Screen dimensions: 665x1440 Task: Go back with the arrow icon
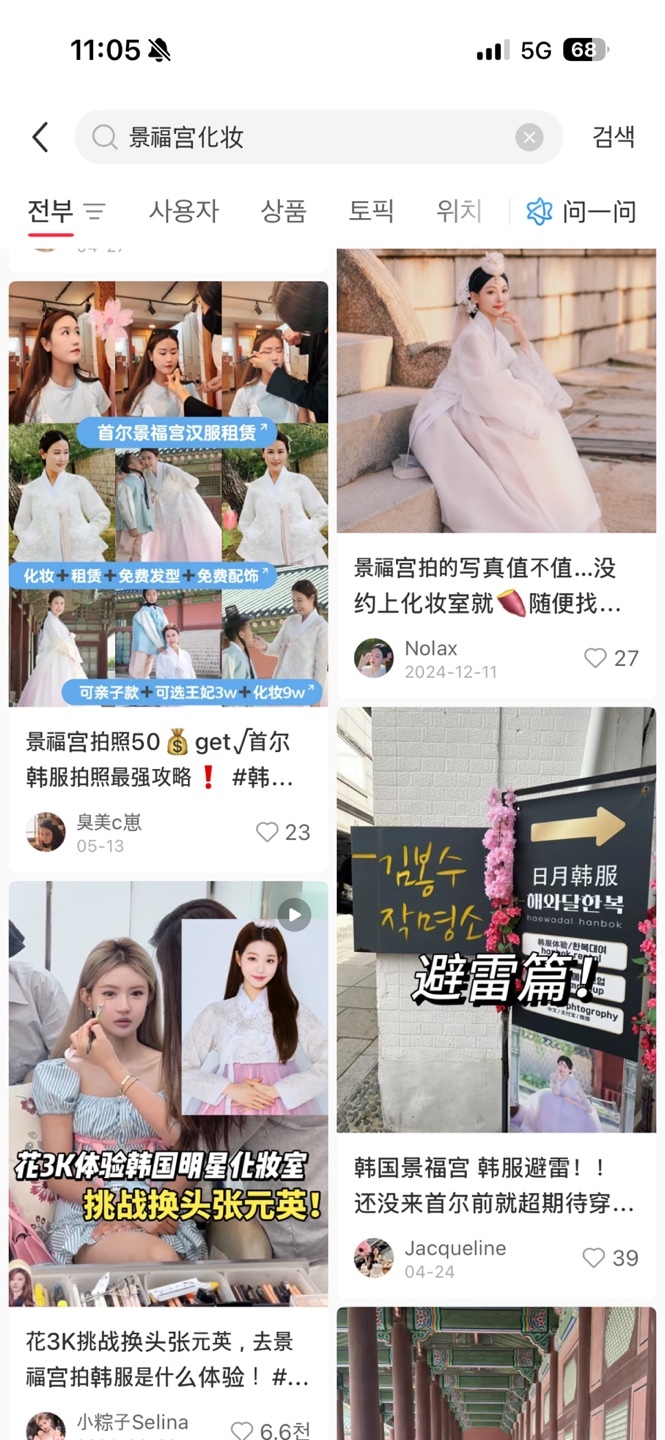pos(40,137)
